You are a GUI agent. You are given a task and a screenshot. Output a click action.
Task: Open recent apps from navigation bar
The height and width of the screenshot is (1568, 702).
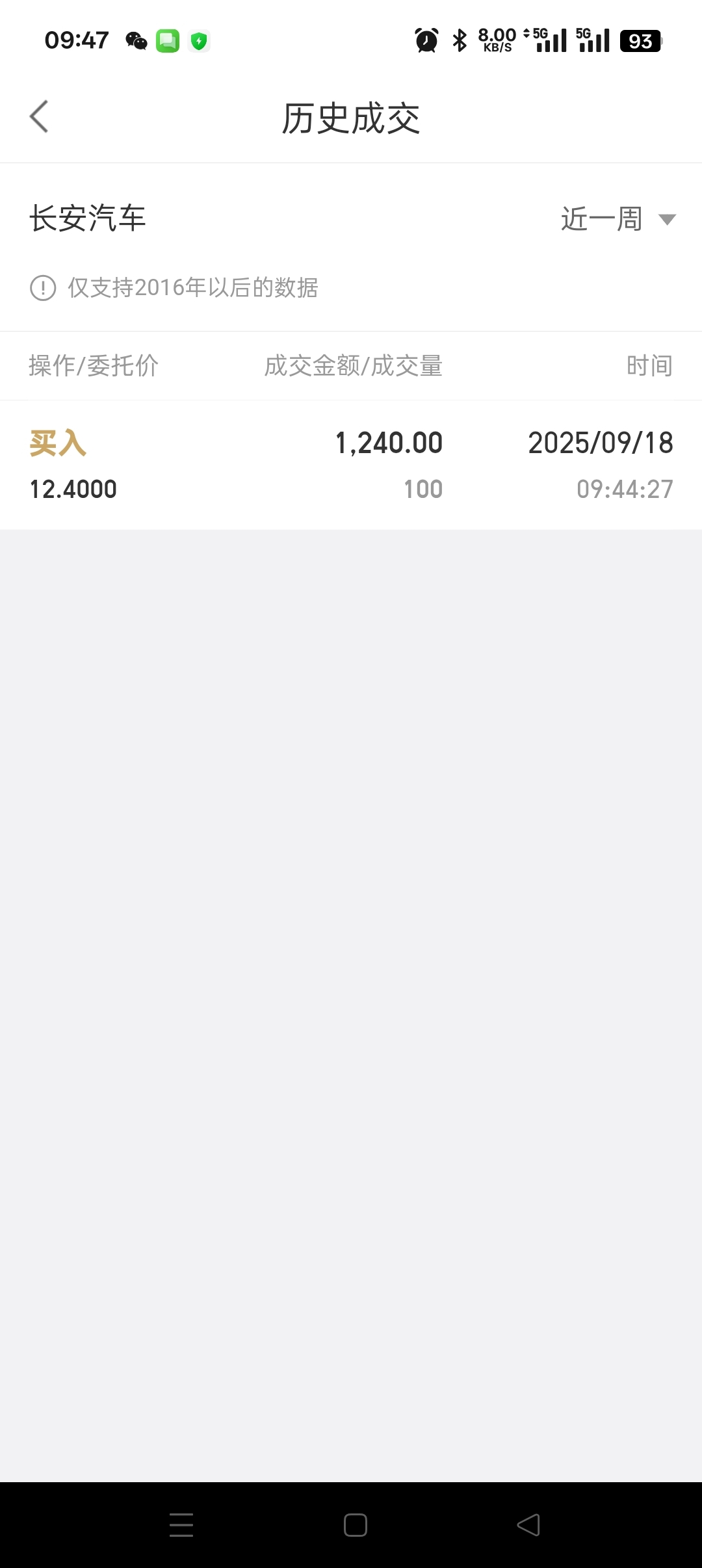pyautogui.click(x=181, y=1525)
